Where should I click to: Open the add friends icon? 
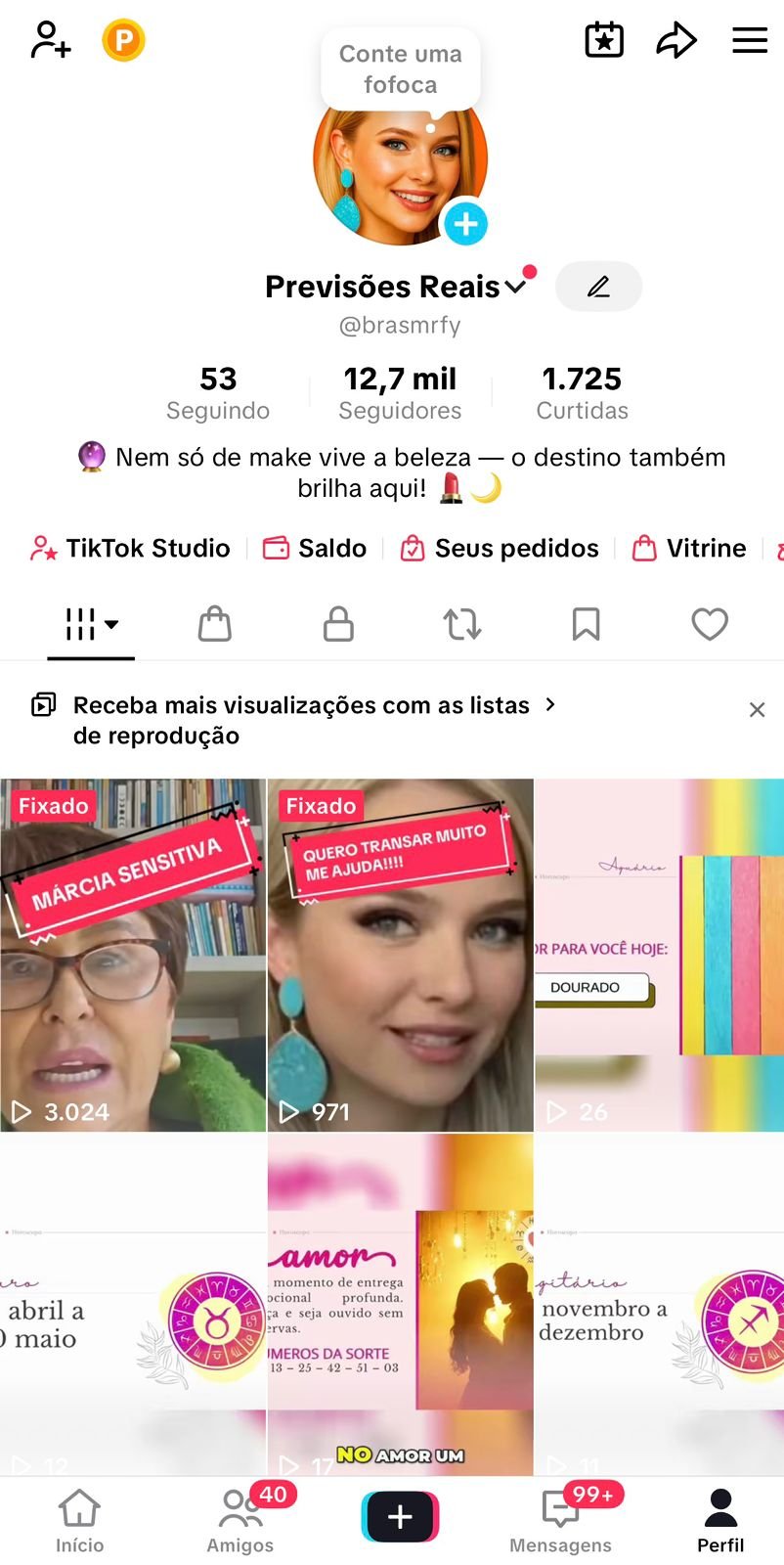pyautogui.click(x=50, y=40)
